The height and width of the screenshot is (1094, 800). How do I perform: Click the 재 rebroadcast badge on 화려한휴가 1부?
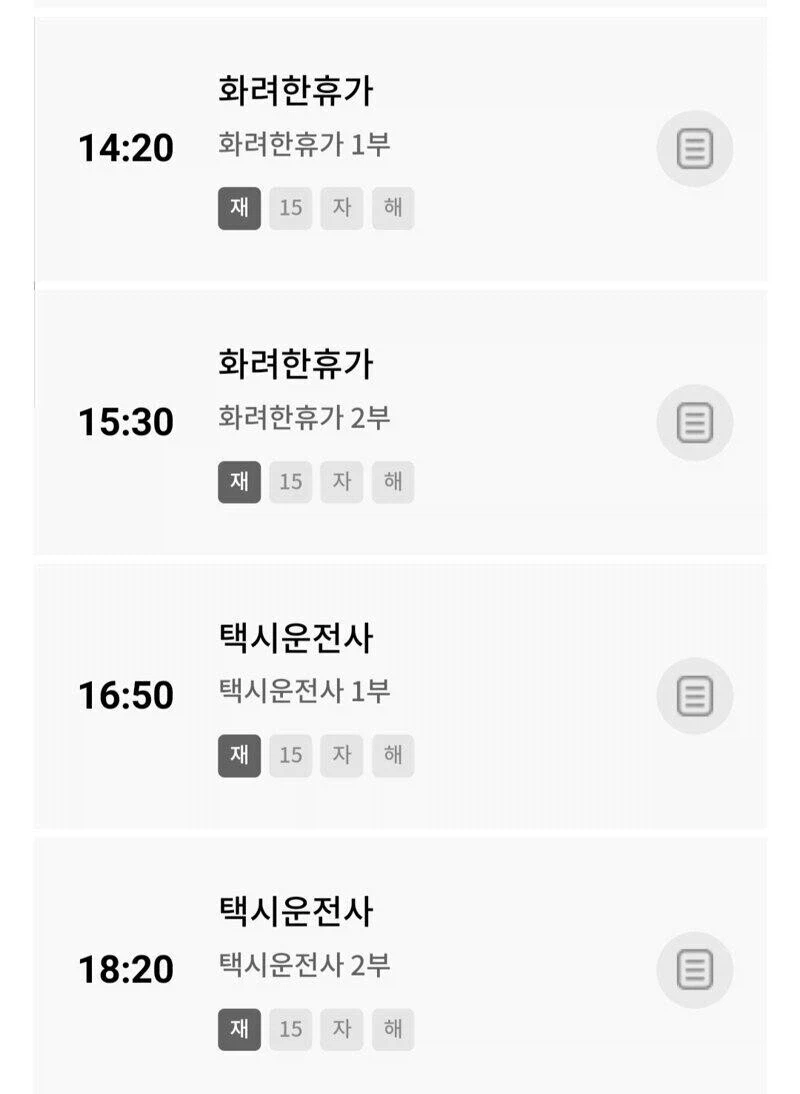point(239,208)
